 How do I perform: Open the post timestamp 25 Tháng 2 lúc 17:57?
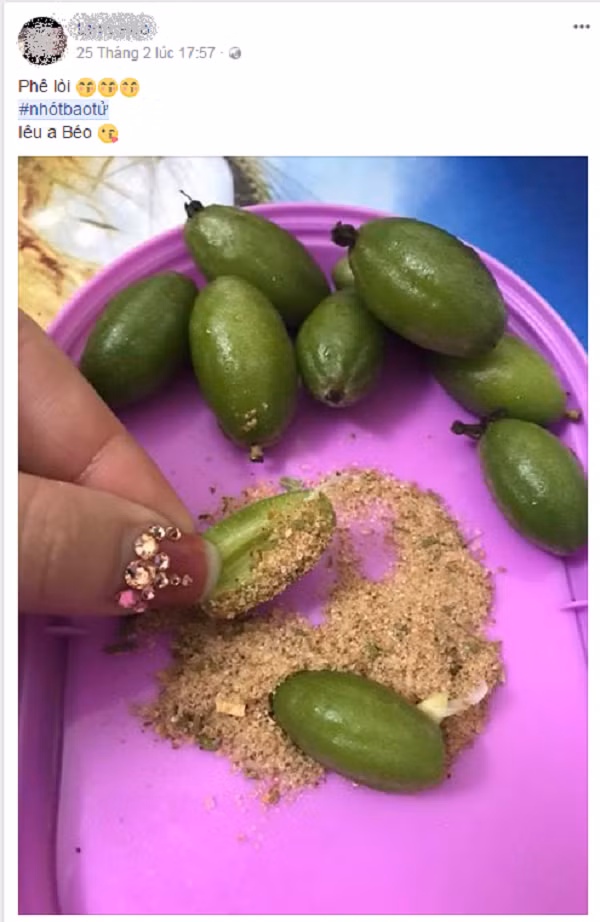(145, 53)
